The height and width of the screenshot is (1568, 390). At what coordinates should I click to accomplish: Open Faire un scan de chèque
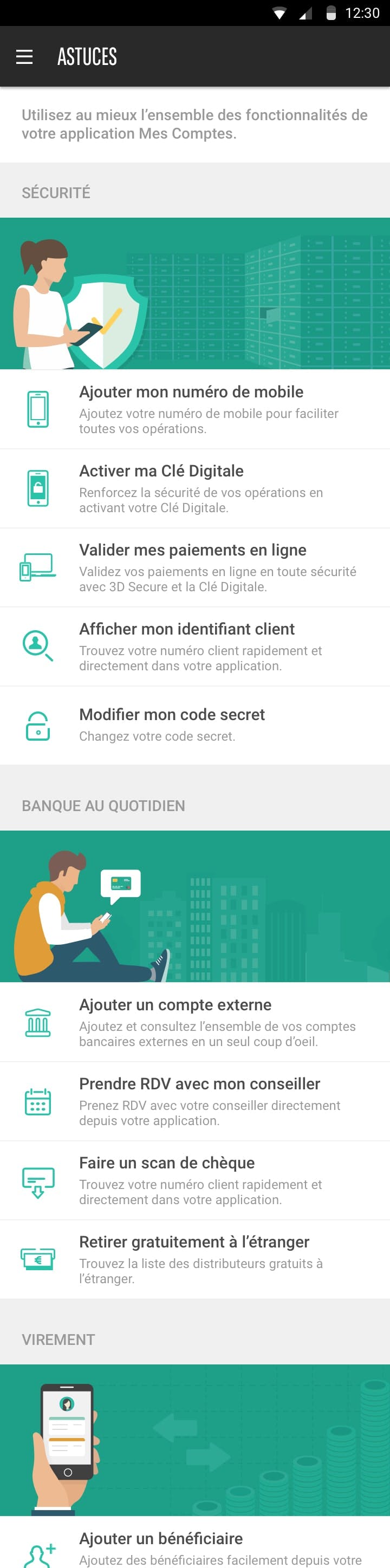click(195, 1180)
